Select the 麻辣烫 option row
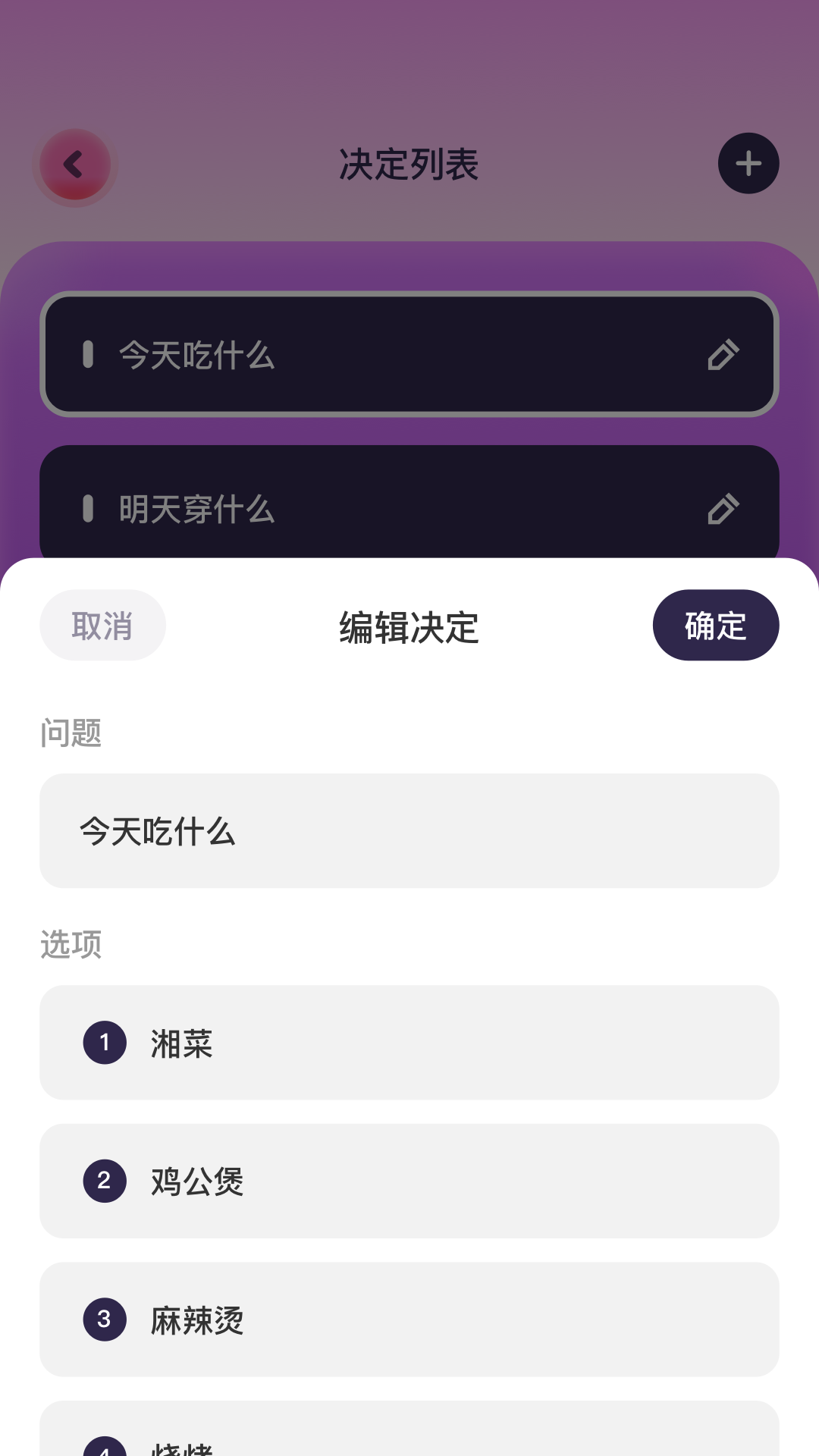819x1456 pixels. pos(409,1319)
